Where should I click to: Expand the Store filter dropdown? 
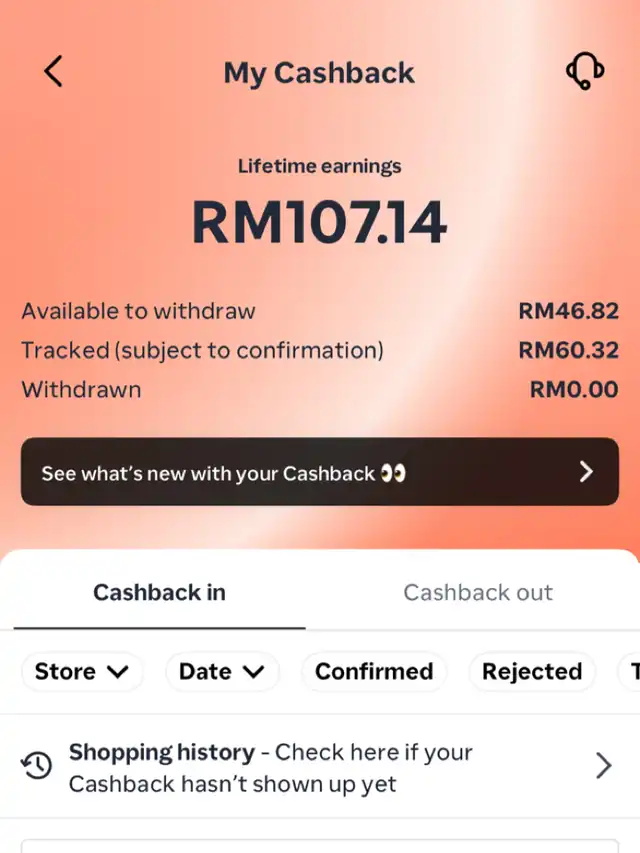pyautogui.click(x=82, y=672)
